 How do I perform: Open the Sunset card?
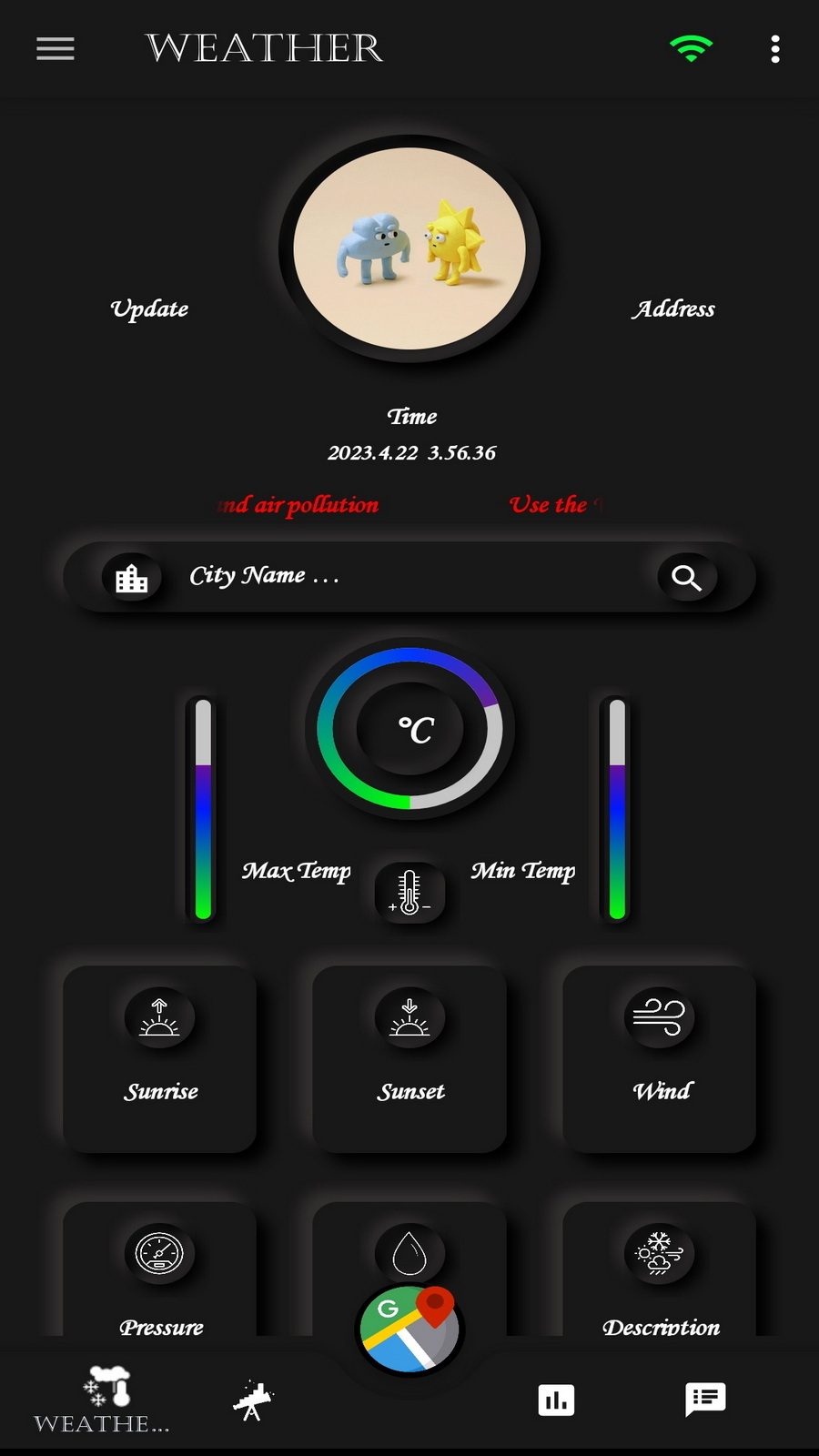[409, 1058]
